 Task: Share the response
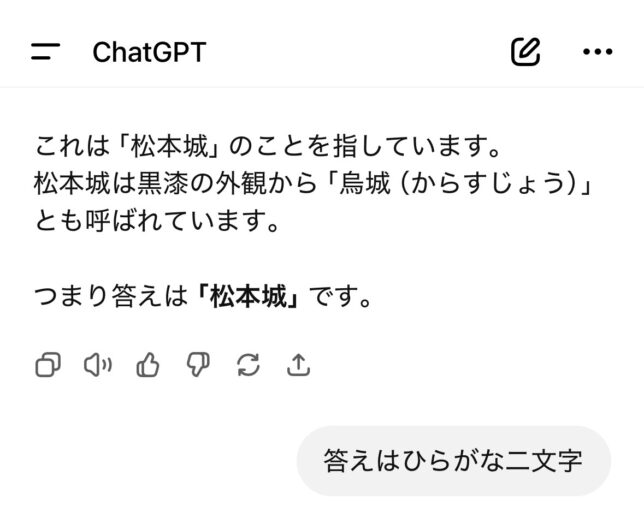(298, 366)
